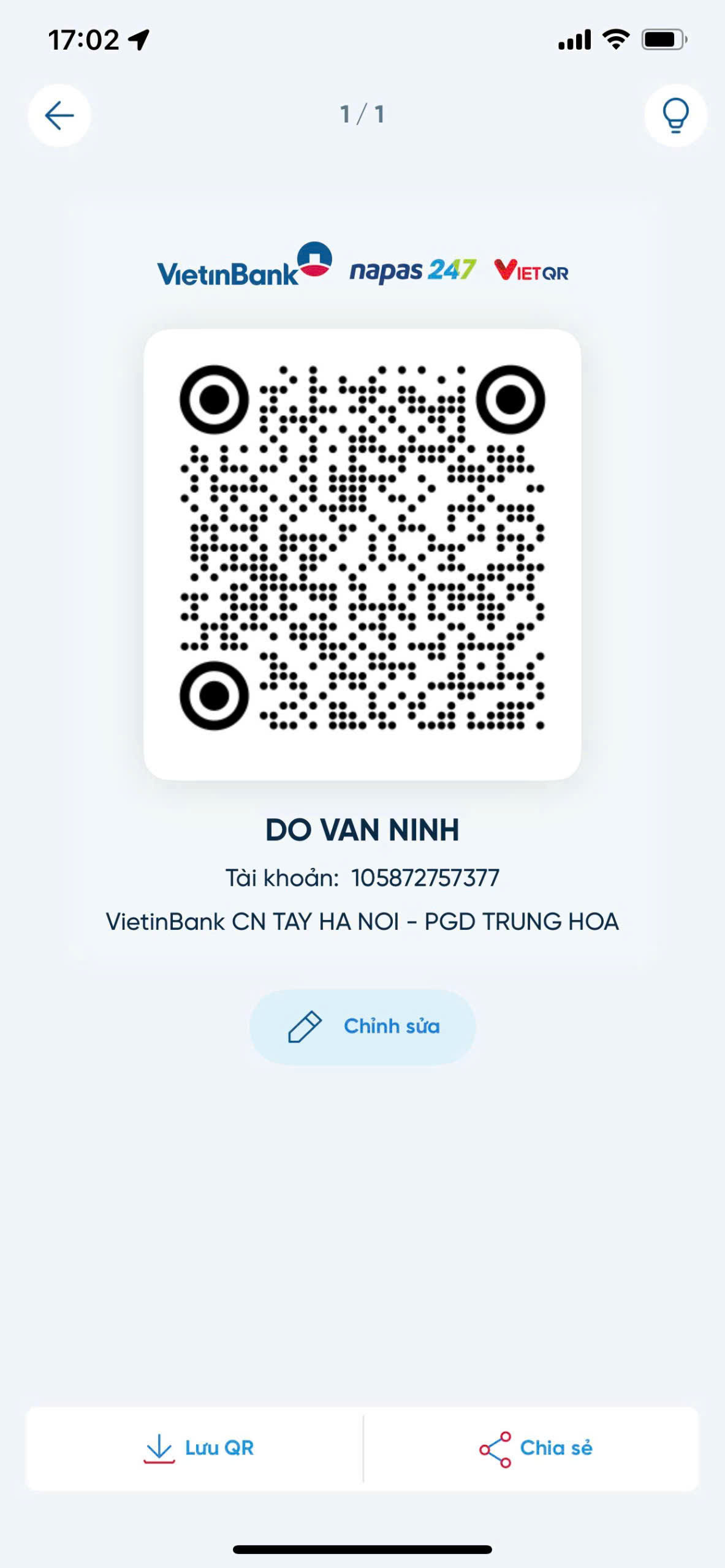Save the code with Lưu QR
Image resolution: width=725 pixels, height=1568 pixels.
click(x=197, y=1448)
